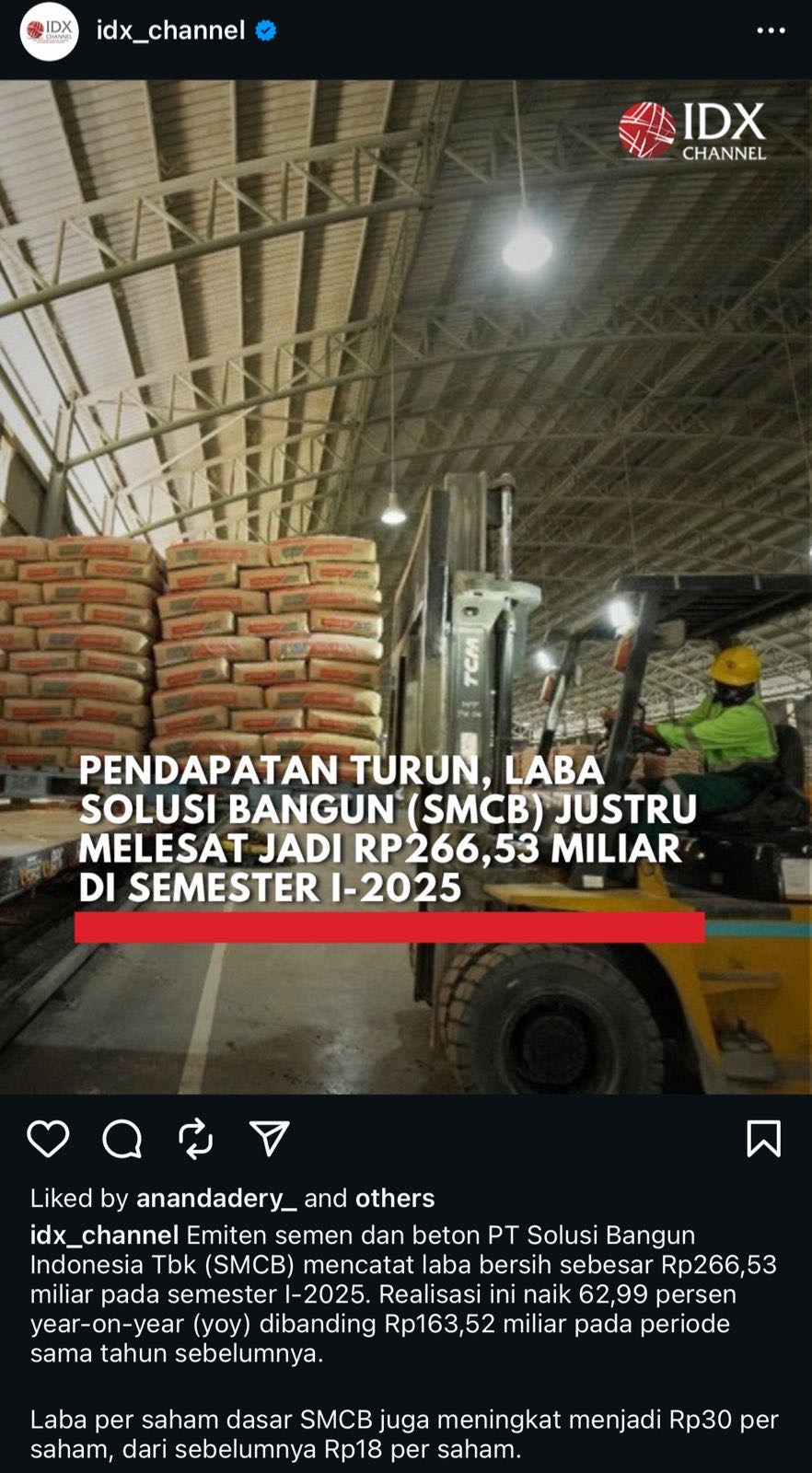Repost this post with the arrows icon

click(195, 1139)
